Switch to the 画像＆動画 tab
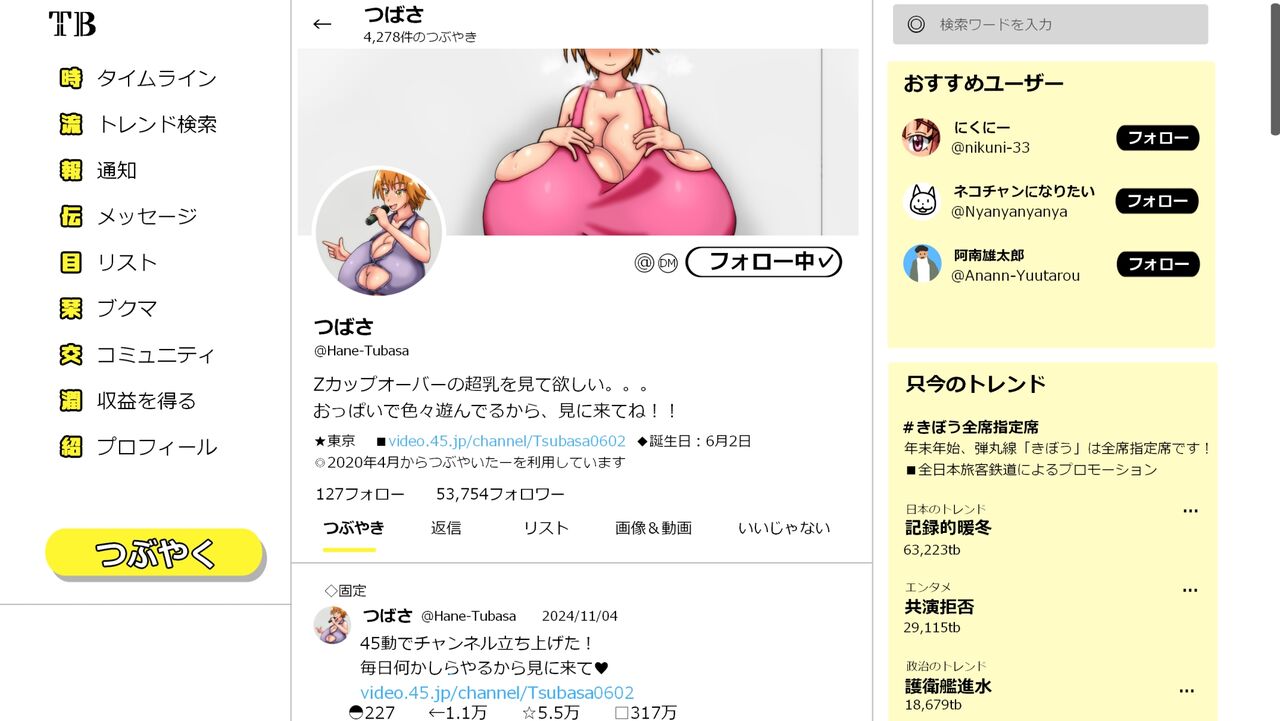Screen dimensions: 1280x721 click(653, 528)
